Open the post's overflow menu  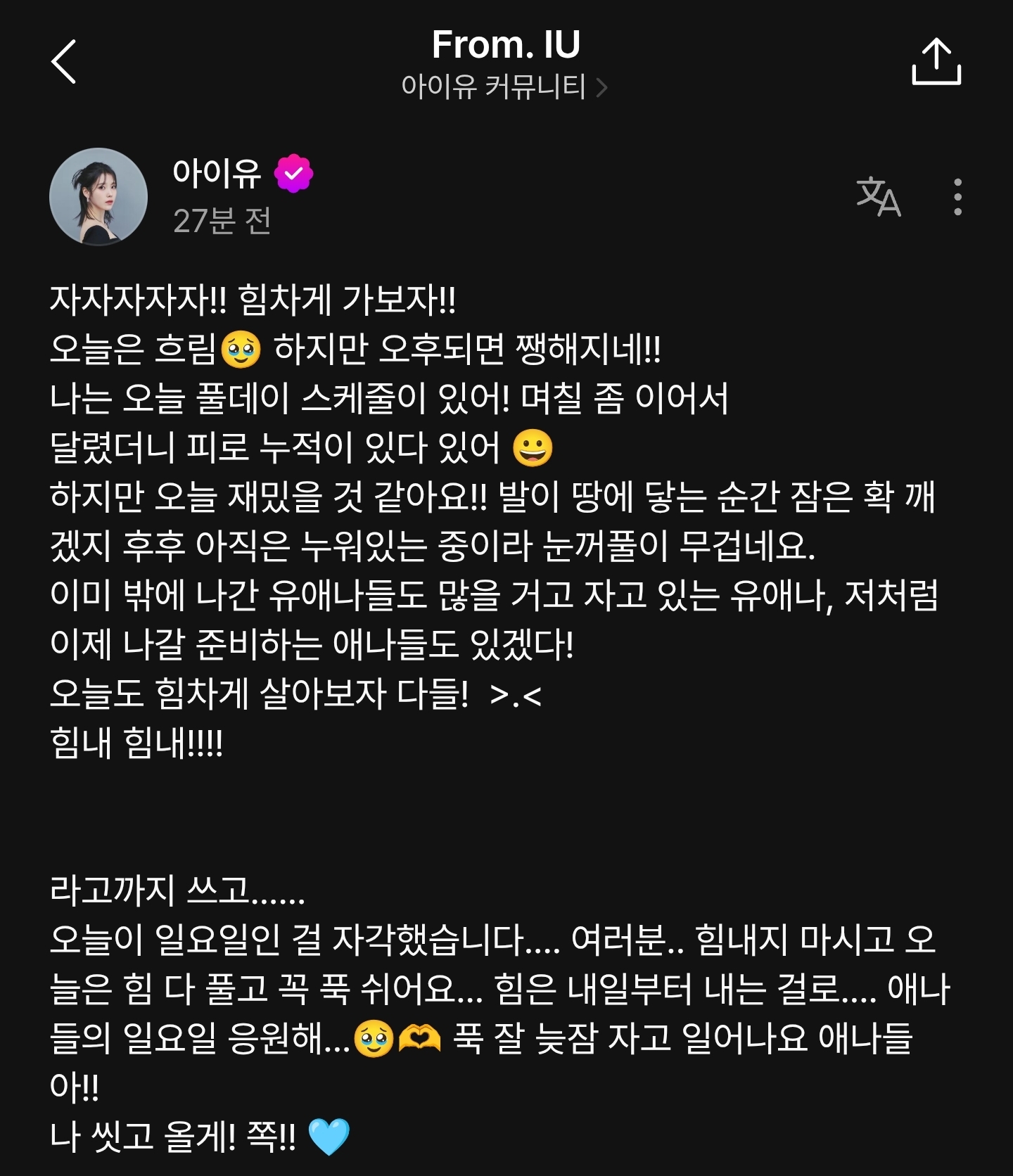pyautogui.click(x=957, y=197)
